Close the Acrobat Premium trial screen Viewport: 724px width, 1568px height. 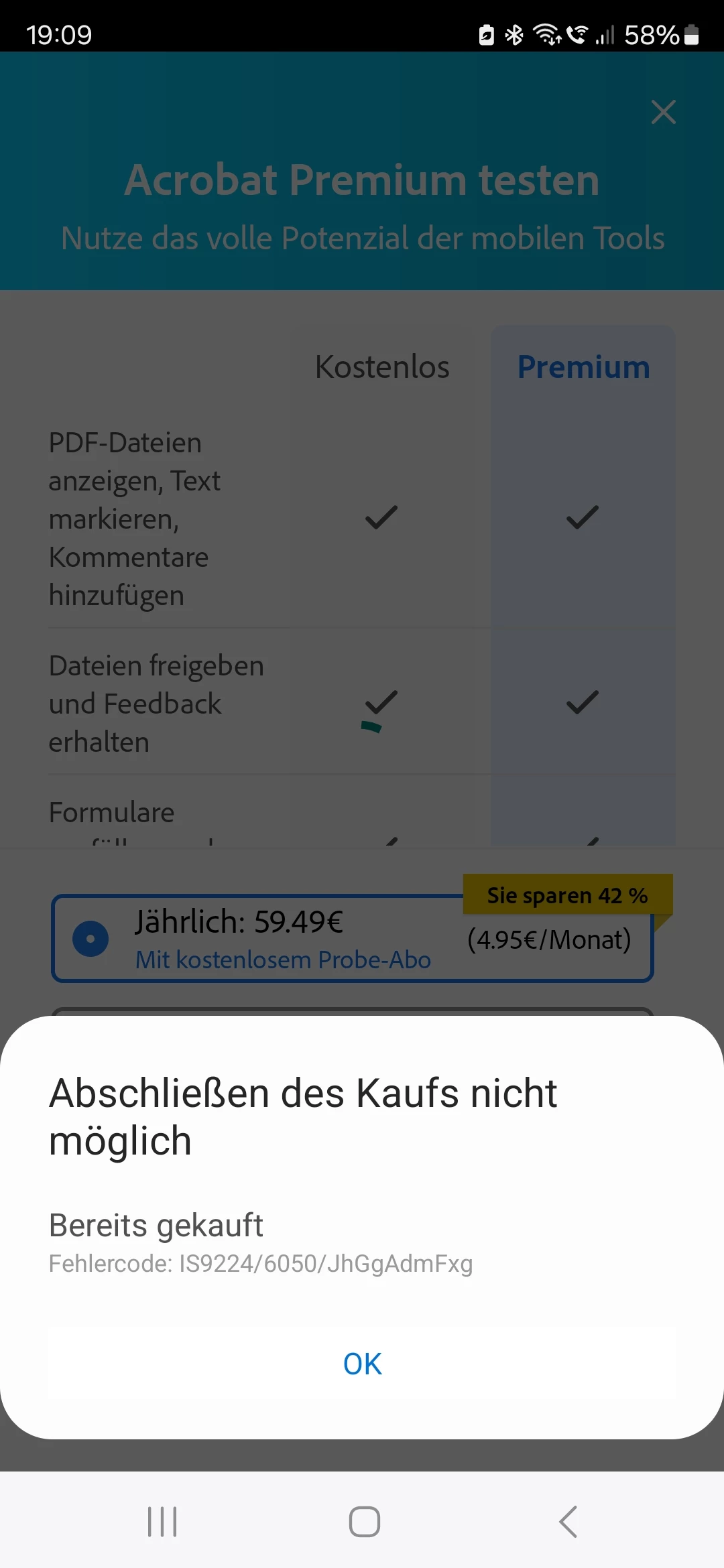click(x=663, y=112)
